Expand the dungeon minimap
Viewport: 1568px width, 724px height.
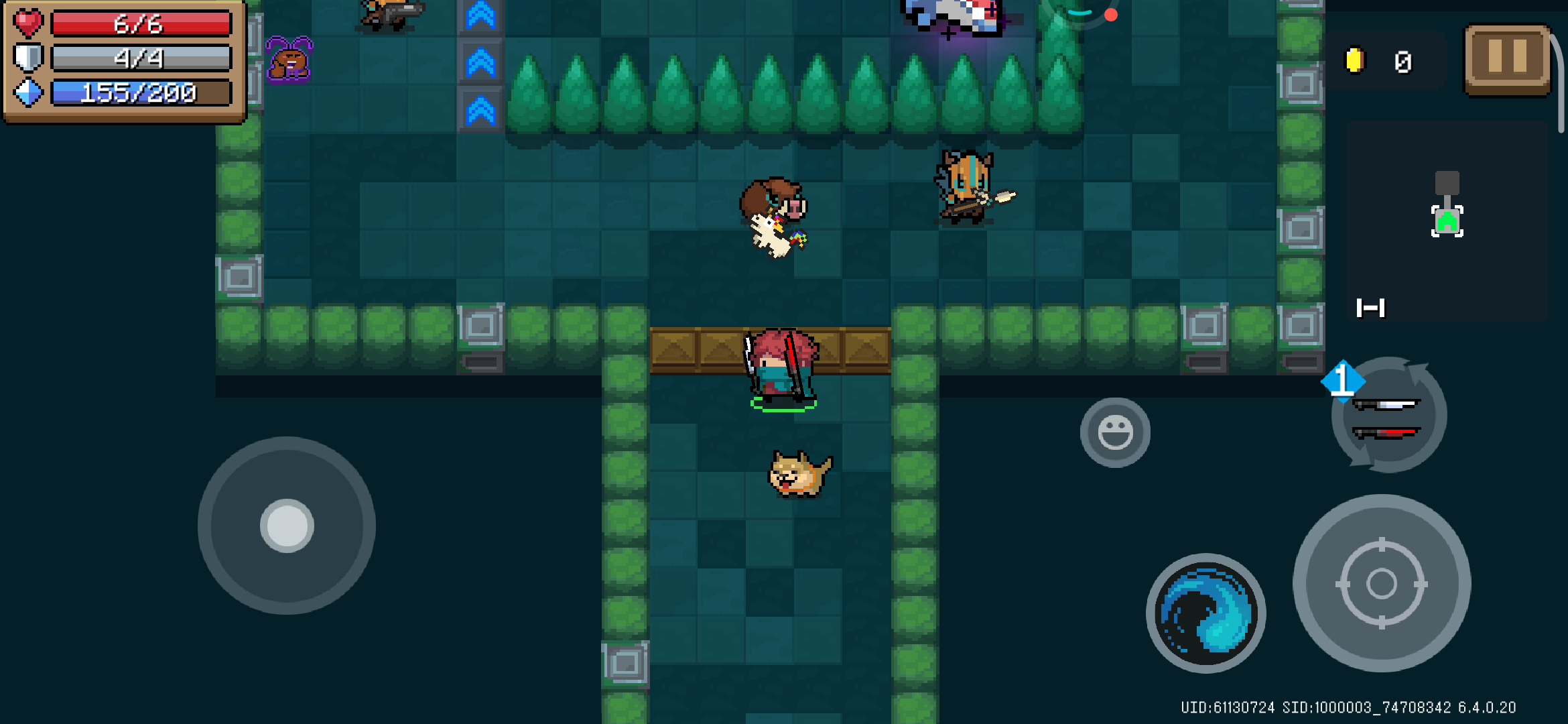[1446, 221]
